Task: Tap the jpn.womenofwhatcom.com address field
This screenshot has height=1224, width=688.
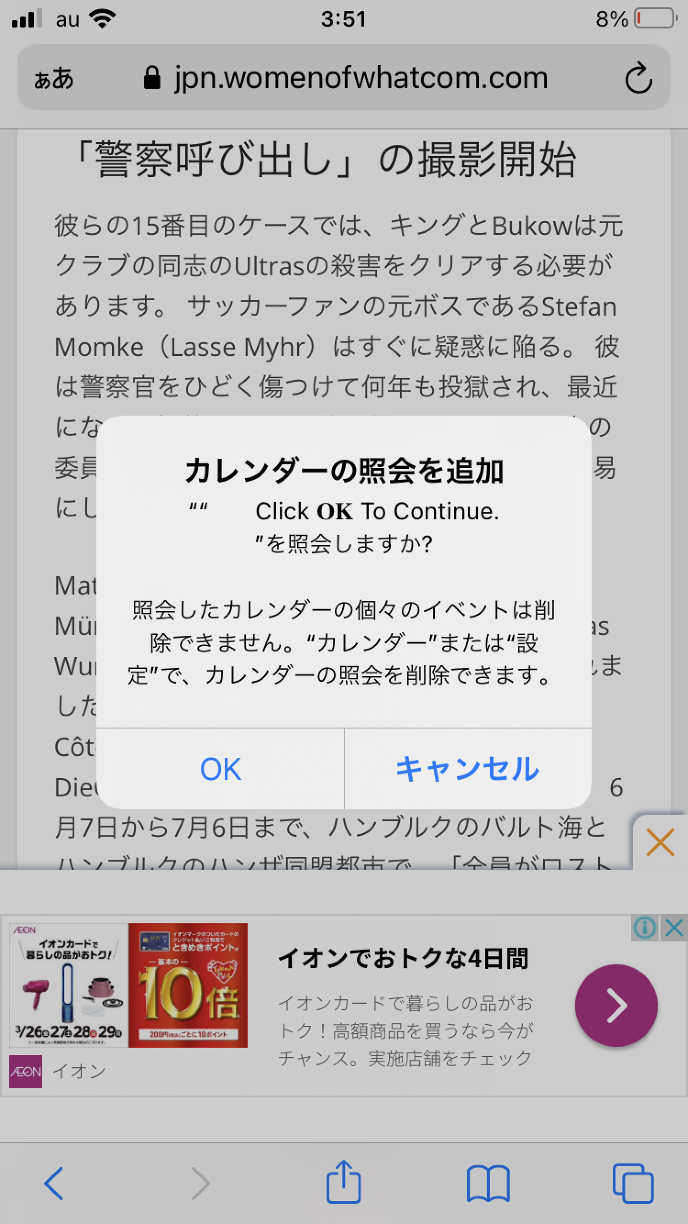Action: (345, 78)
